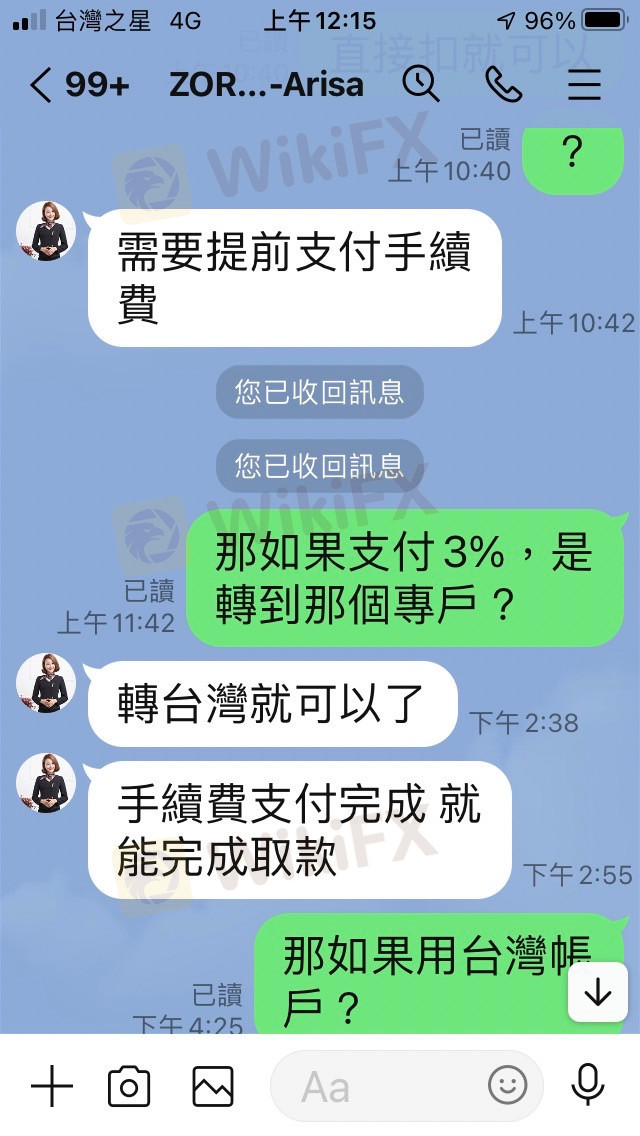The image size is (640, 1136).
Task: Open the chat menu
Action: (x=585, y=85)
